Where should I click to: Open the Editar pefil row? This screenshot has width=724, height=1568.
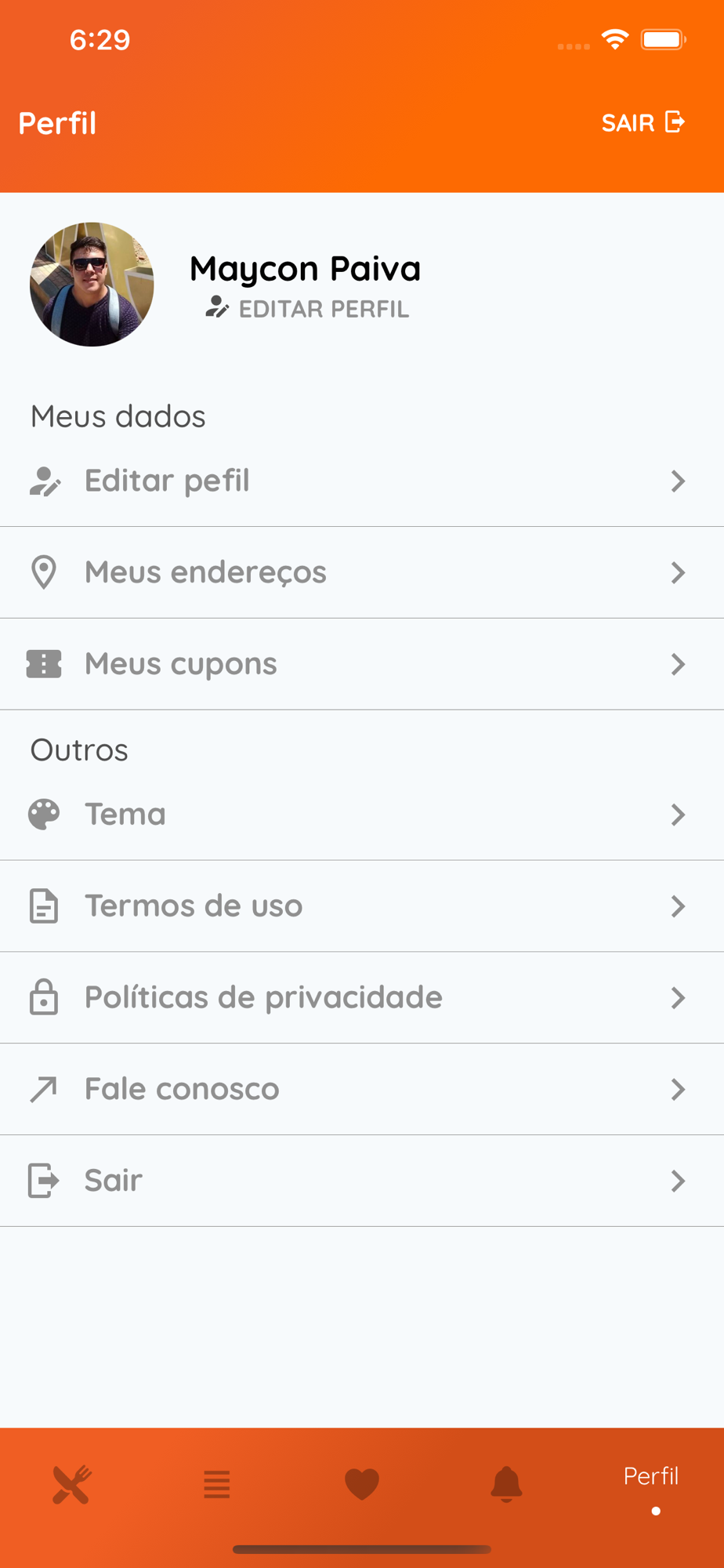pos(360,481)
